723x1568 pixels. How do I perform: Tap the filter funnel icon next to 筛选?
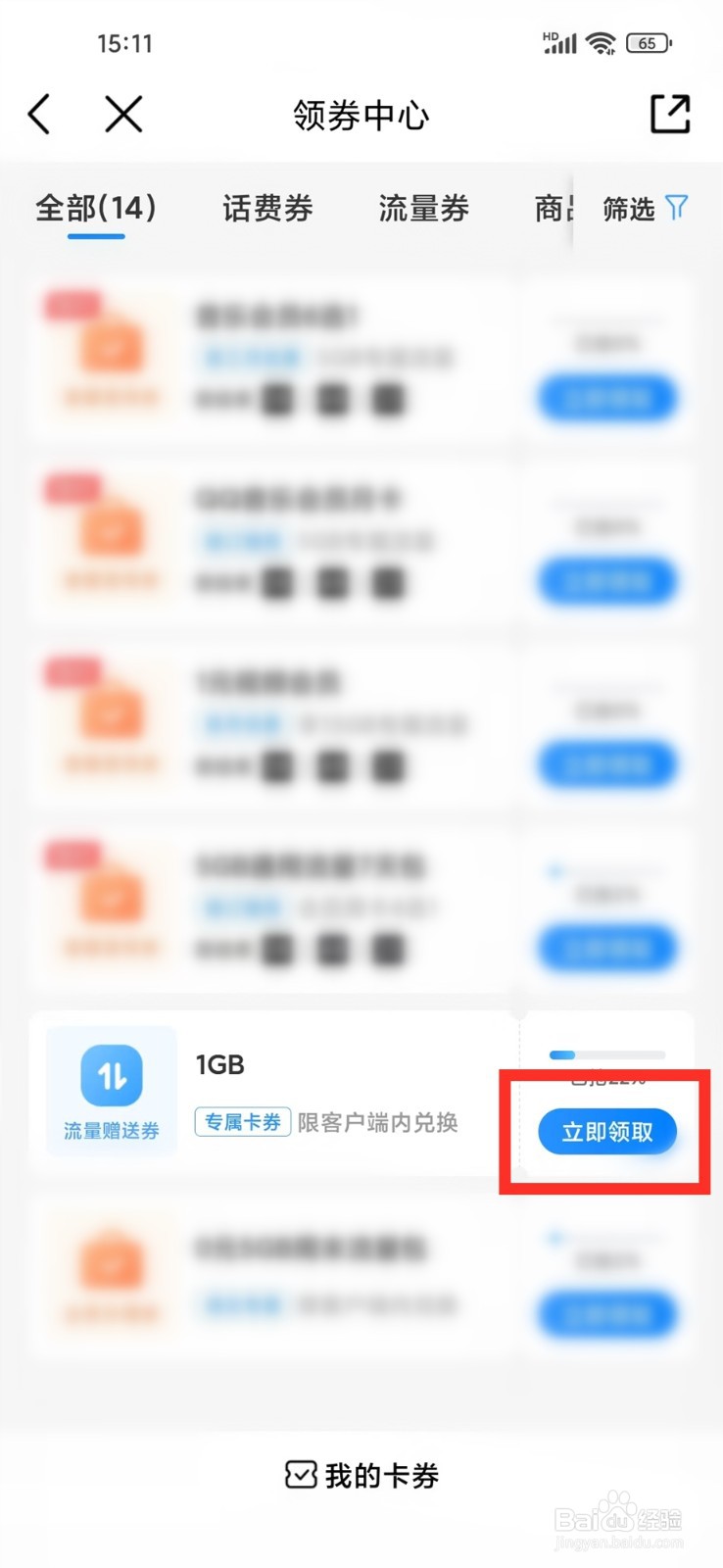point(676,207)
